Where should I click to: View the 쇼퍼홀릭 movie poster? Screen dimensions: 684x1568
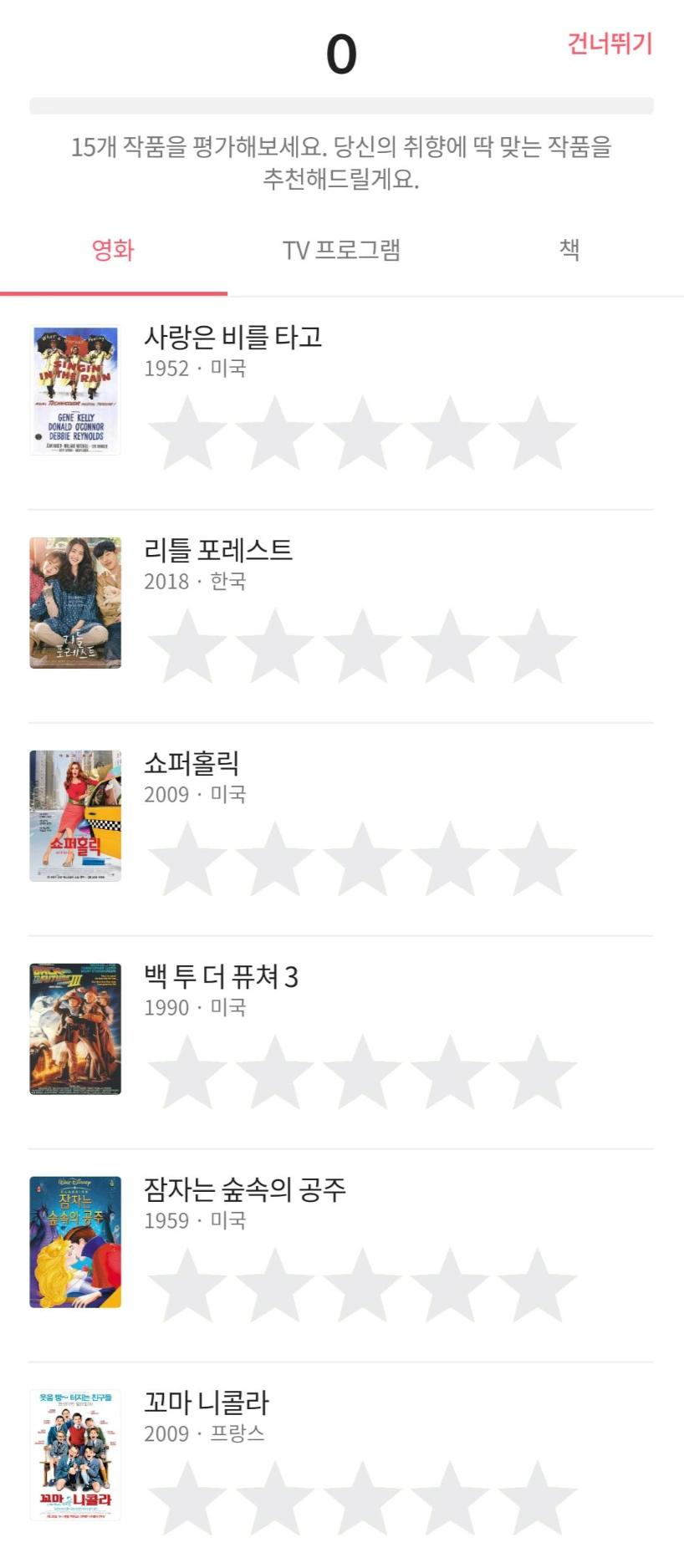coord(75,816)
